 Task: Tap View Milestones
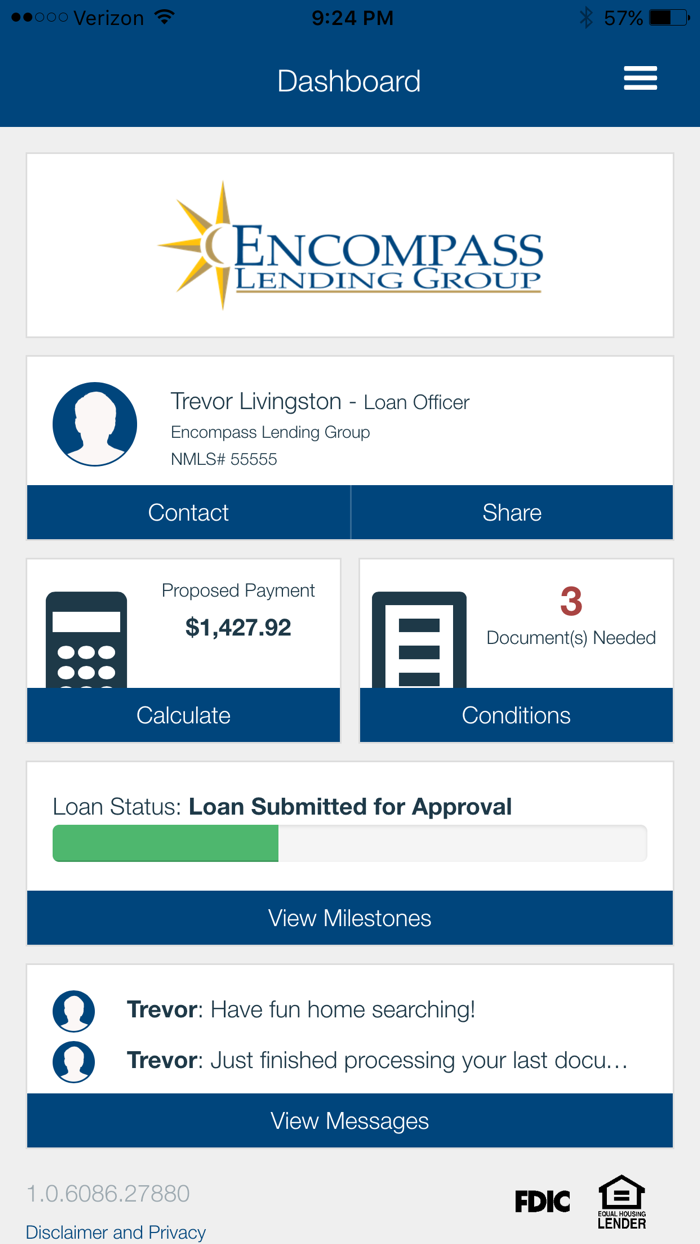350,918
